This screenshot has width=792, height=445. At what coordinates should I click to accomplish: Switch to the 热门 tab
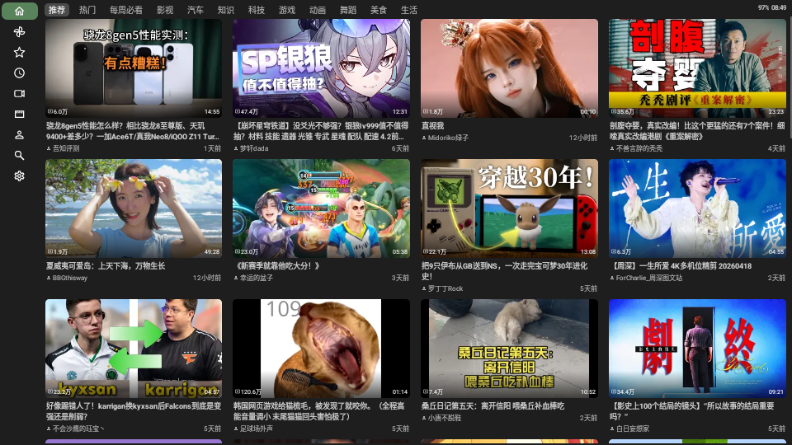click(88, 9)
